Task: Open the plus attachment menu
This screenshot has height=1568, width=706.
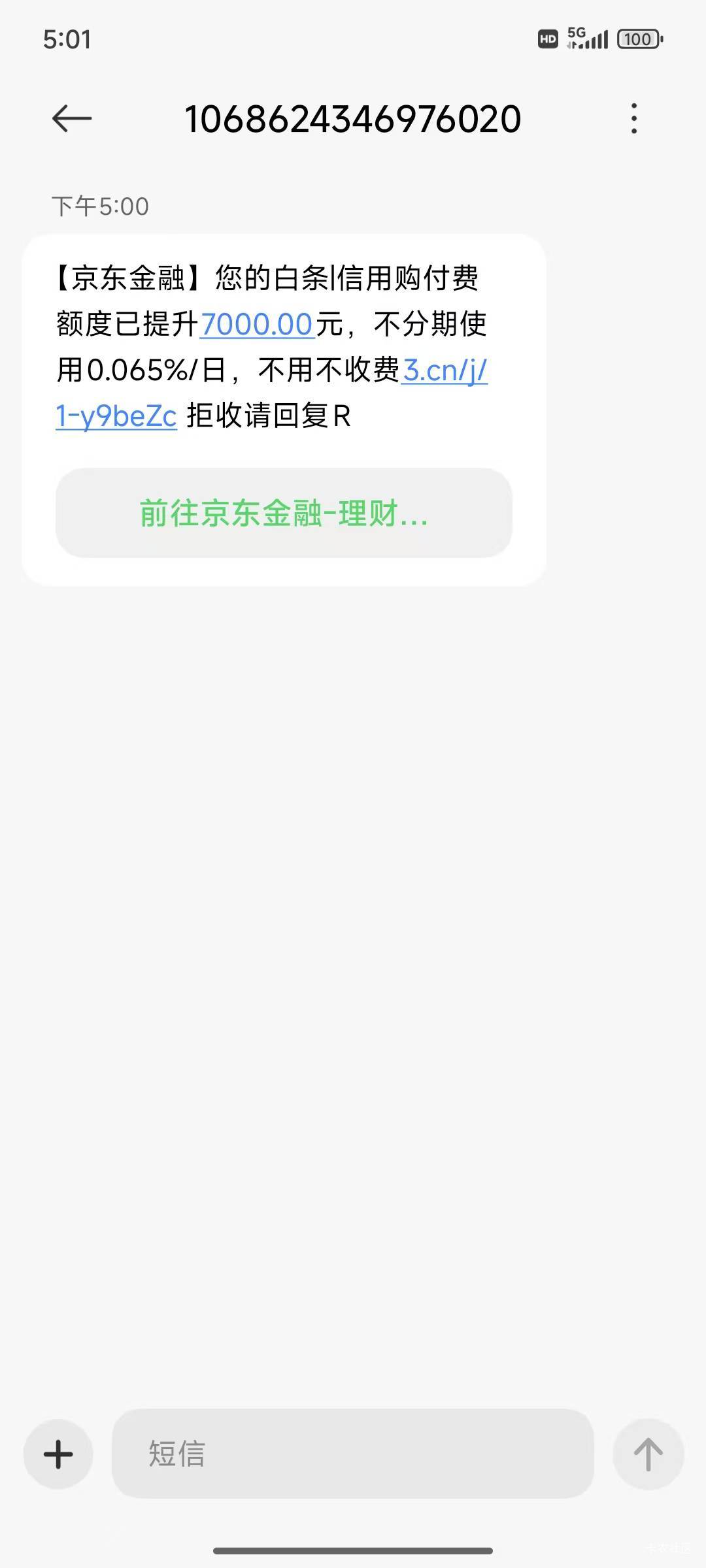Action: coord(58,1454)
